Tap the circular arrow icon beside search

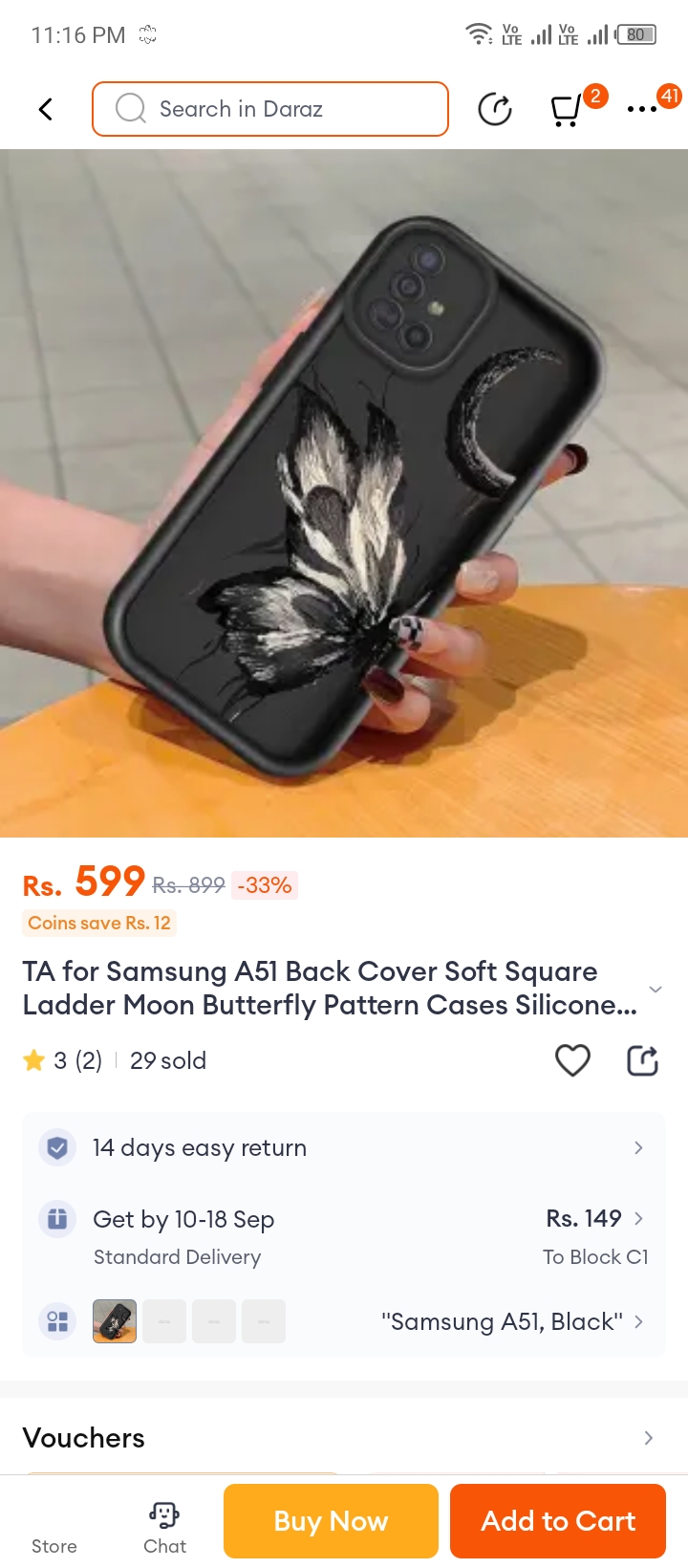[495, 110]
